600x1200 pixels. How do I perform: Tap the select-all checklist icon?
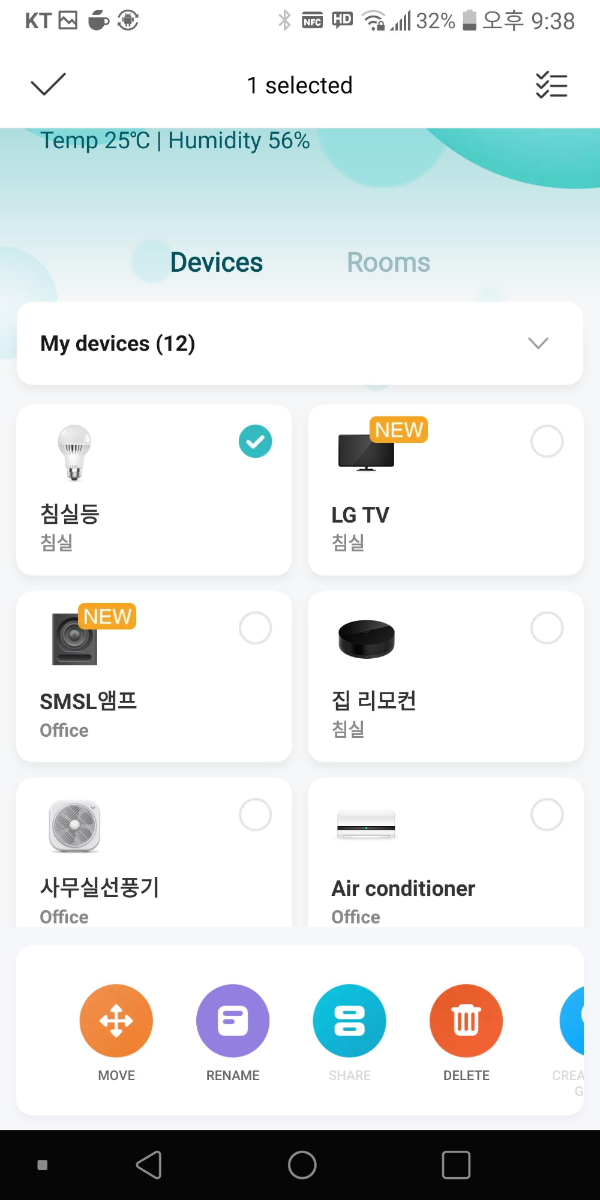(551, 86)
